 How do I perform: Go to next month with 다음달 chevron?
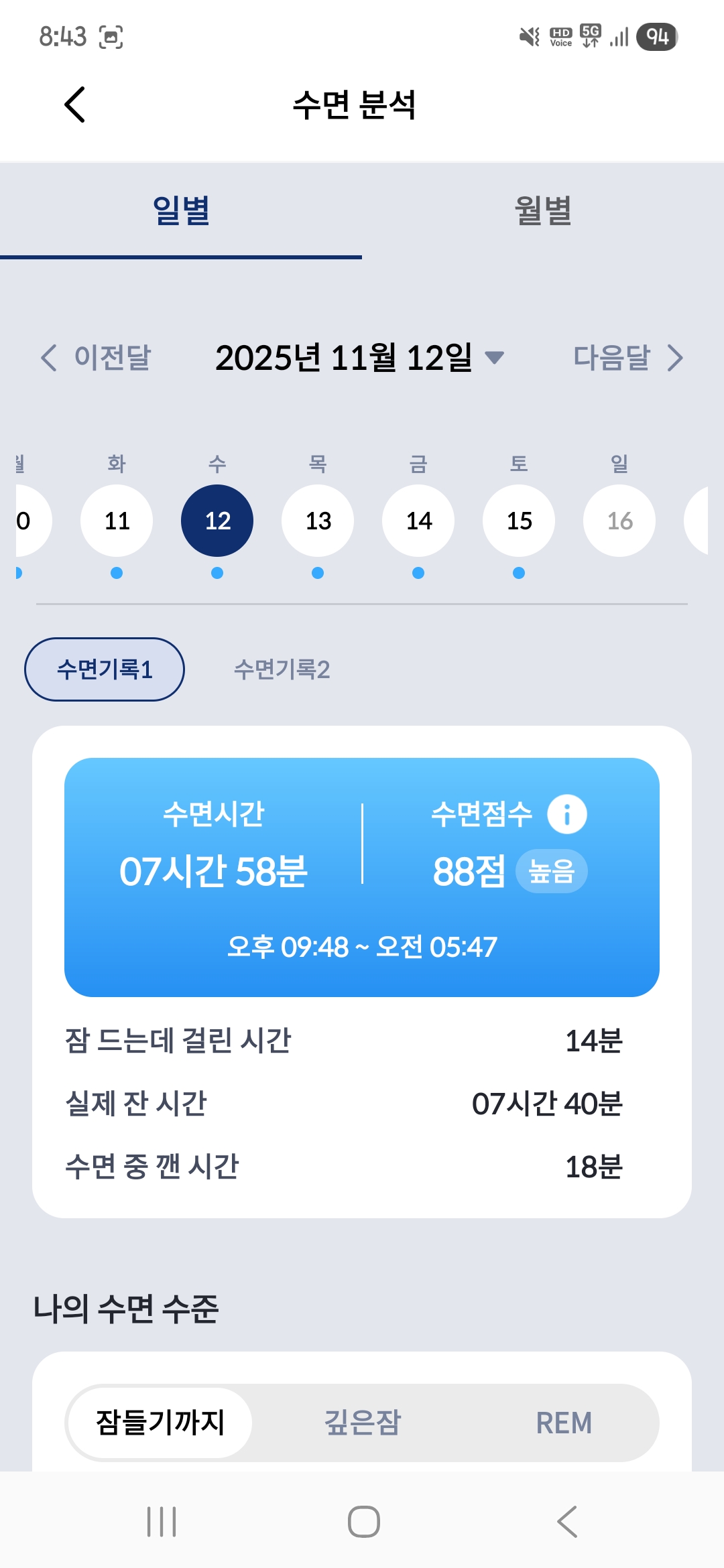click(x=676, y=358)
